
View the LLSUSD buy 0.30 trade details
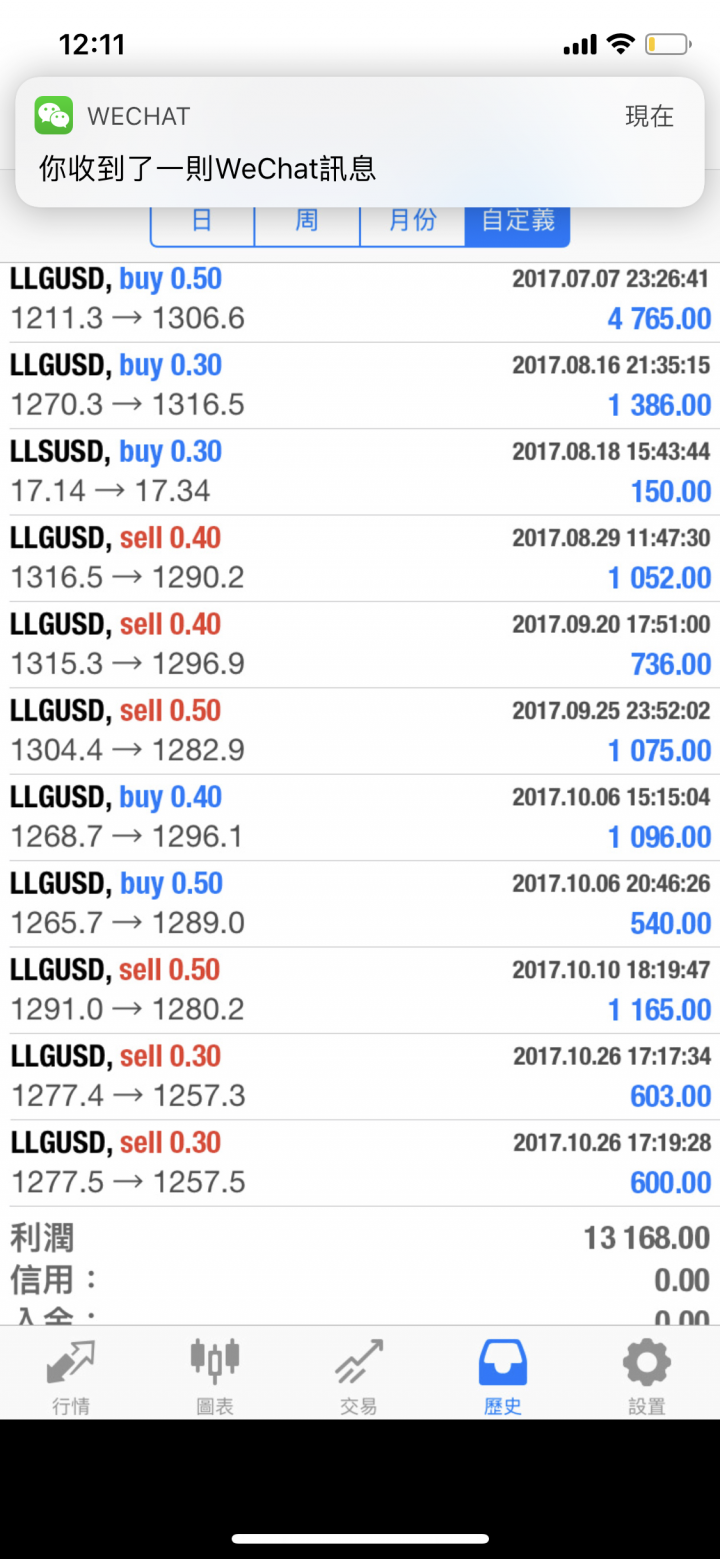coord(360,472)
